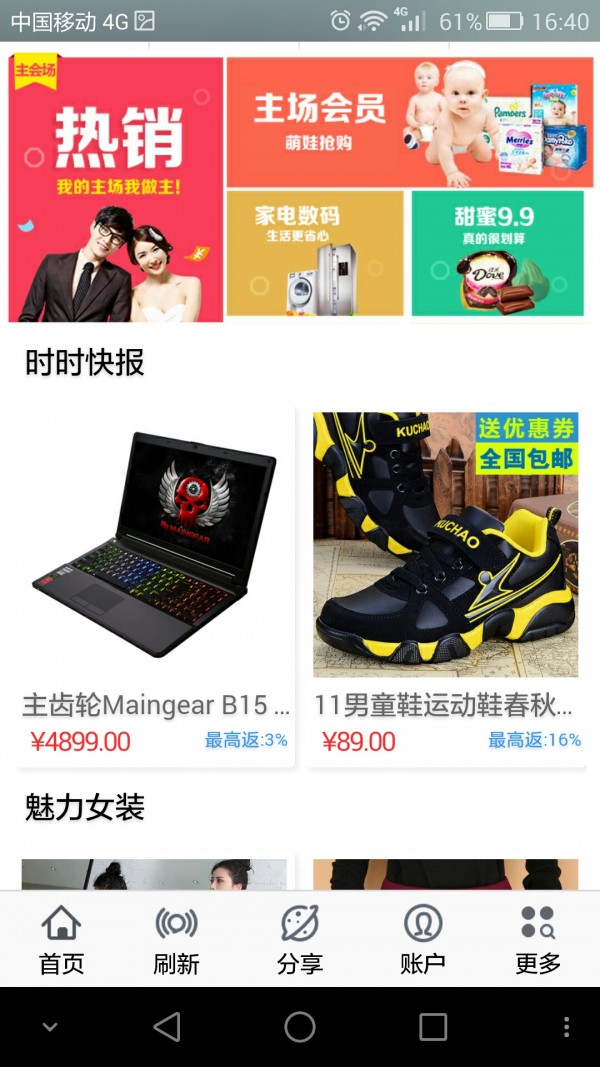This screenshot has height=1067, width=600.
Task: Go to the 首页 home tab
Action: [x=61, y=940]
